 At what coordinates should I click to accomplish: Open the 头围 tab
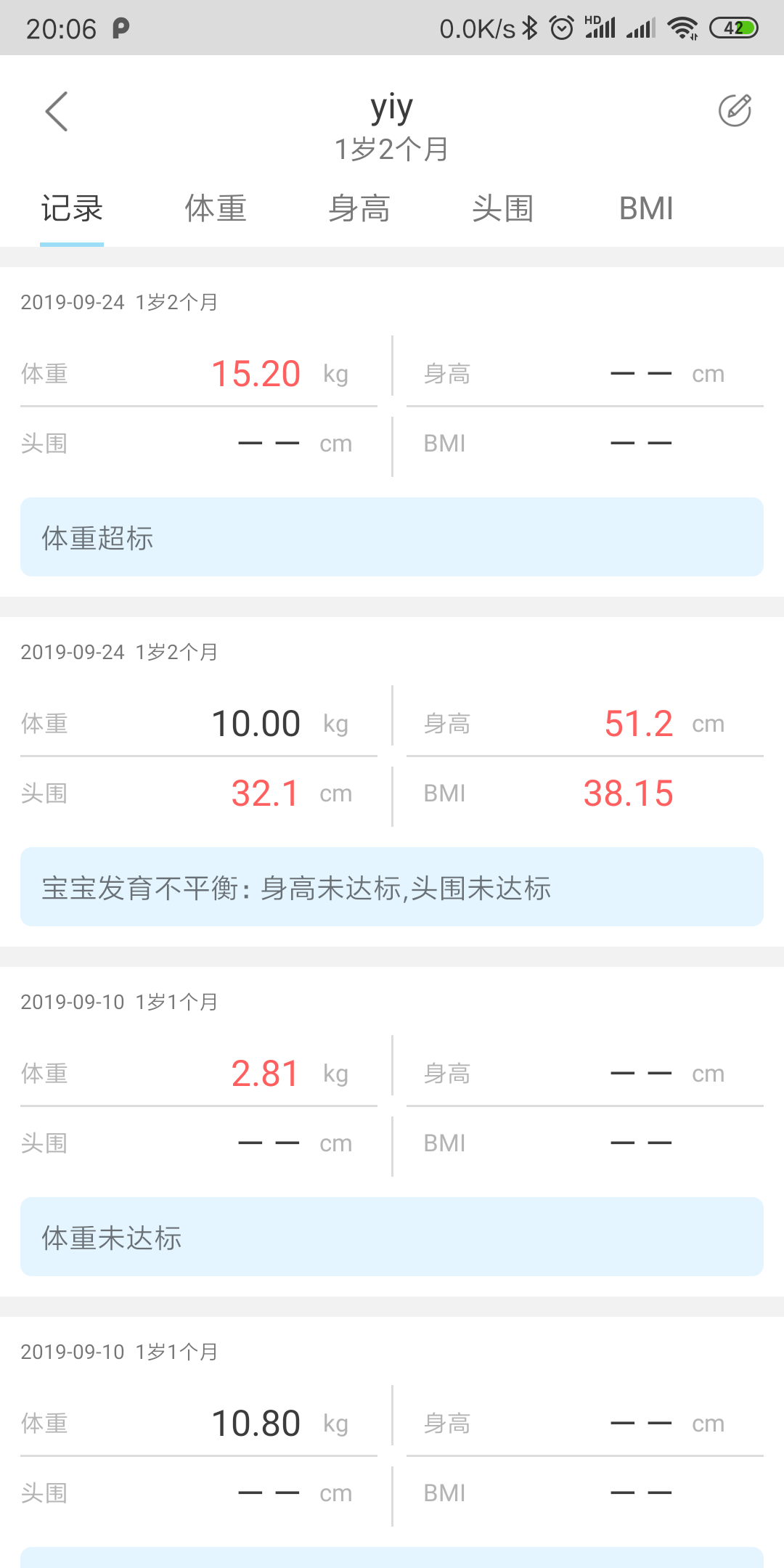[x=502, y=209]
